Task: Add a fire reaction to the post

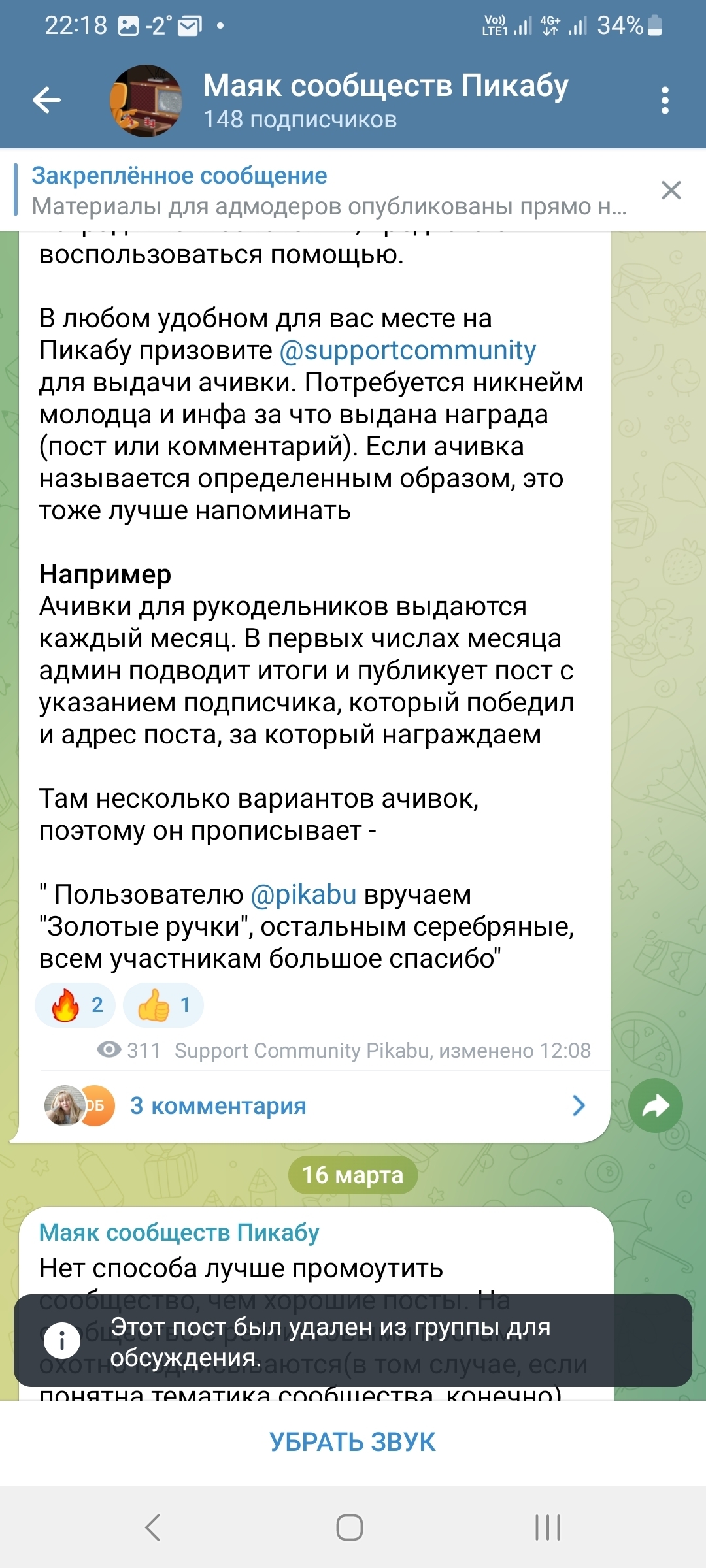Action: click(x=75, y=1005)
